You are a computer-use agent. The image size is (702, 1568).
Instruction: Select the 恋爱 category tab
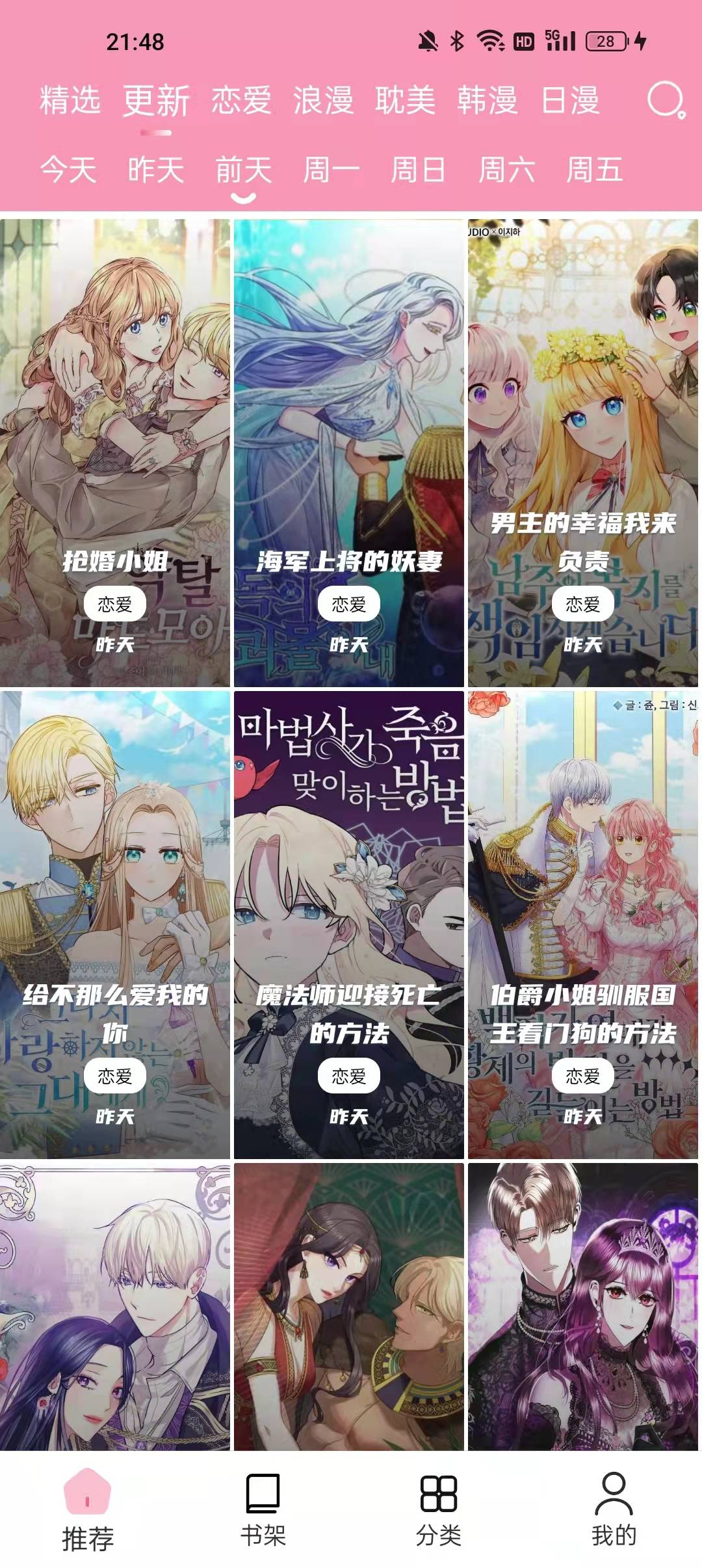click(241, 100)
